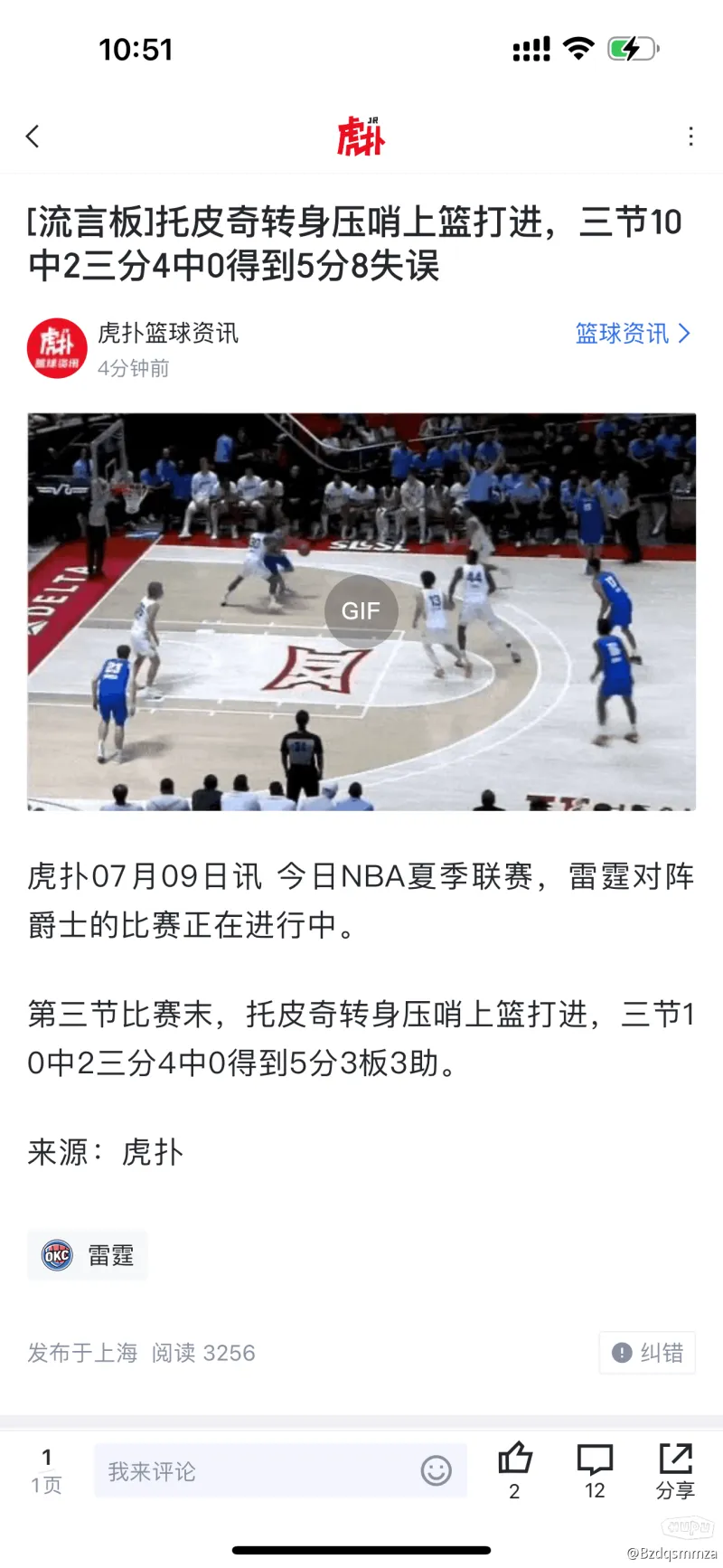
Task: Report an error with 纠错
Action: point(647,1353)
